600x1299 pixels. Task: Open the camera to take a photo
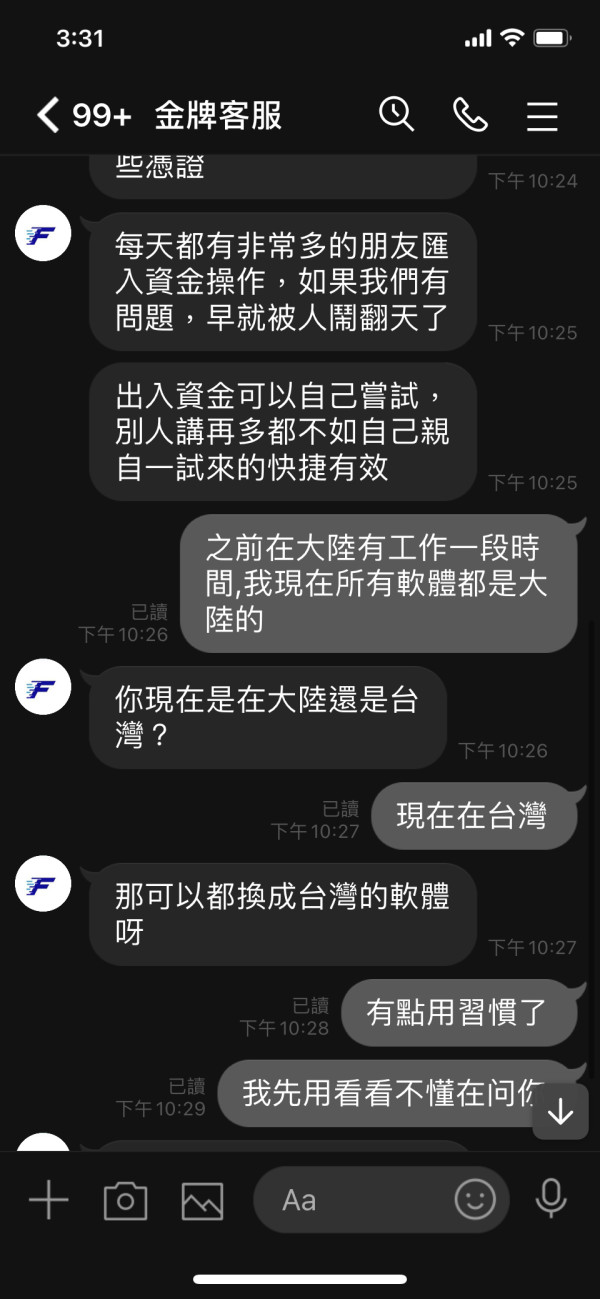click(126, 1200)
